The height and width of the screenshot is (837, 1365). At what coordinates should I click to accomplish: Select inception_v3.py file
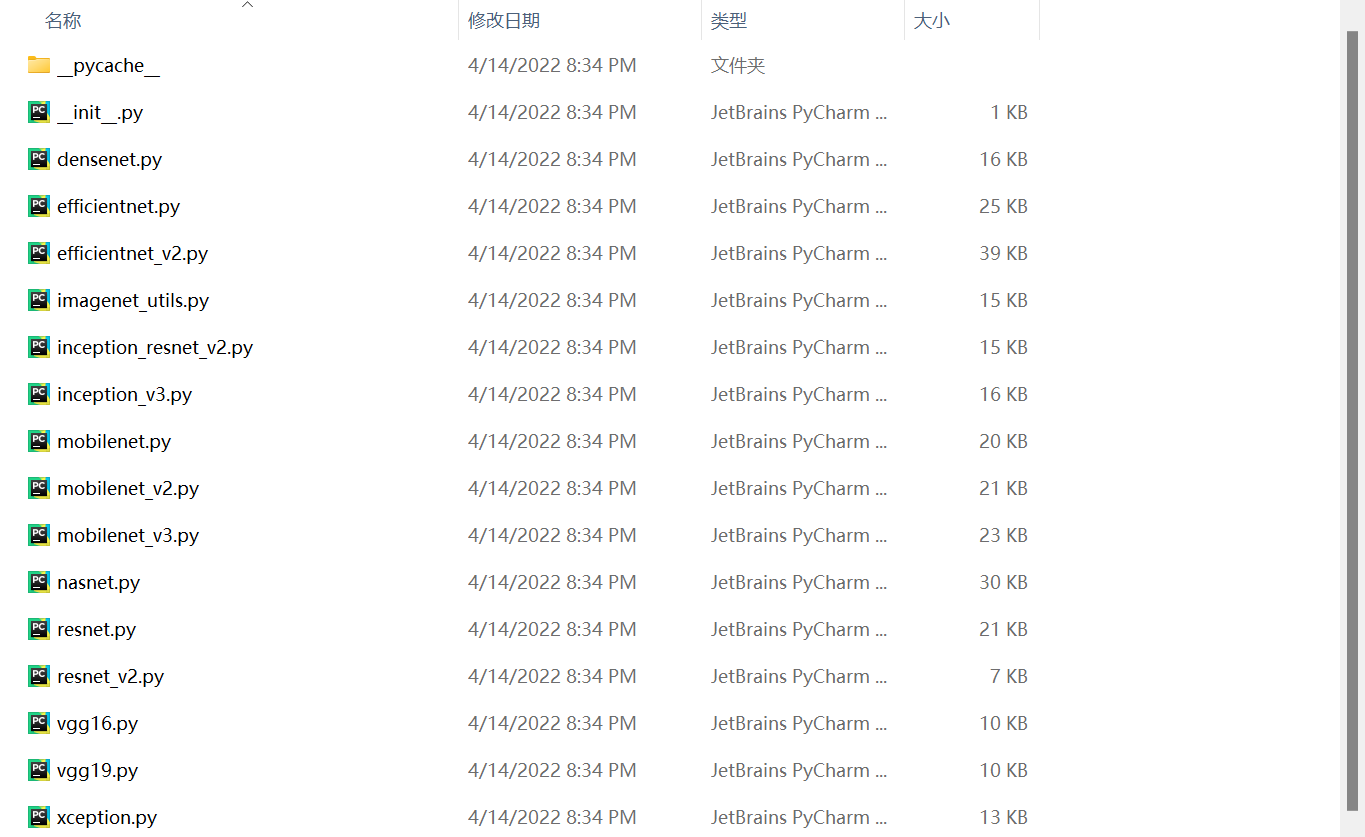pyautogui.click(x=124, y=395)
